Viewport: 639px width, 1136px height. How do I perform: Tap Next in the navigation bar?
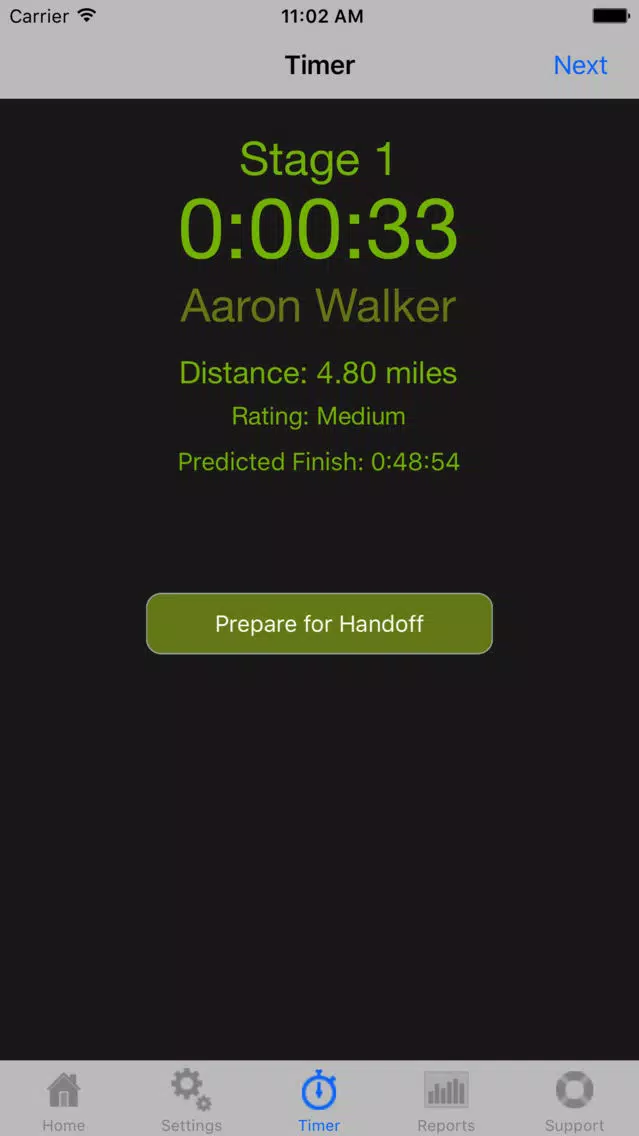pyautogui.click(x=580, y=65)
